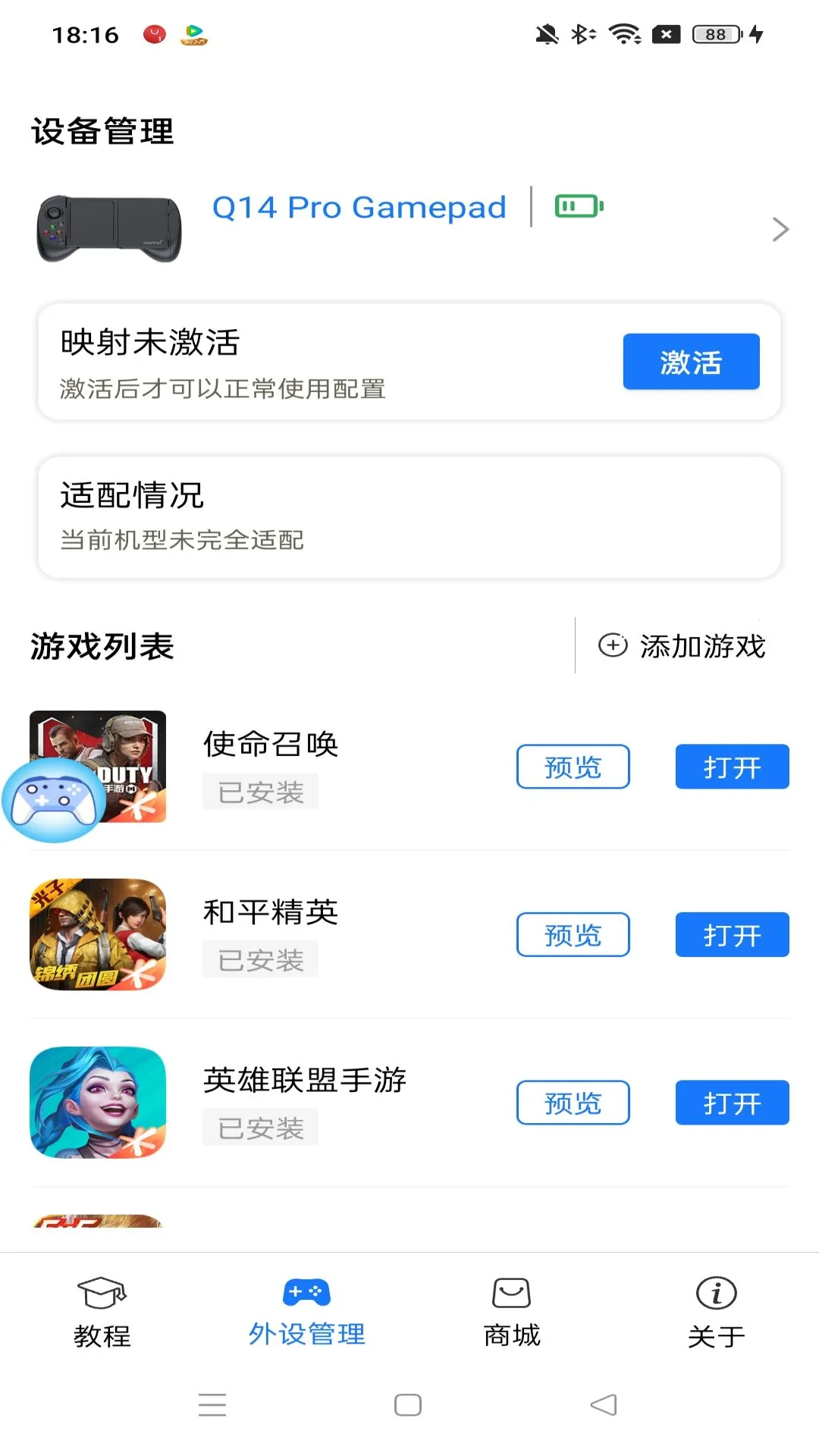Screen dimensions: 819x1456
Task: Tap the plus icon next to 添加游戏
Action: click(x=611, y=647)
